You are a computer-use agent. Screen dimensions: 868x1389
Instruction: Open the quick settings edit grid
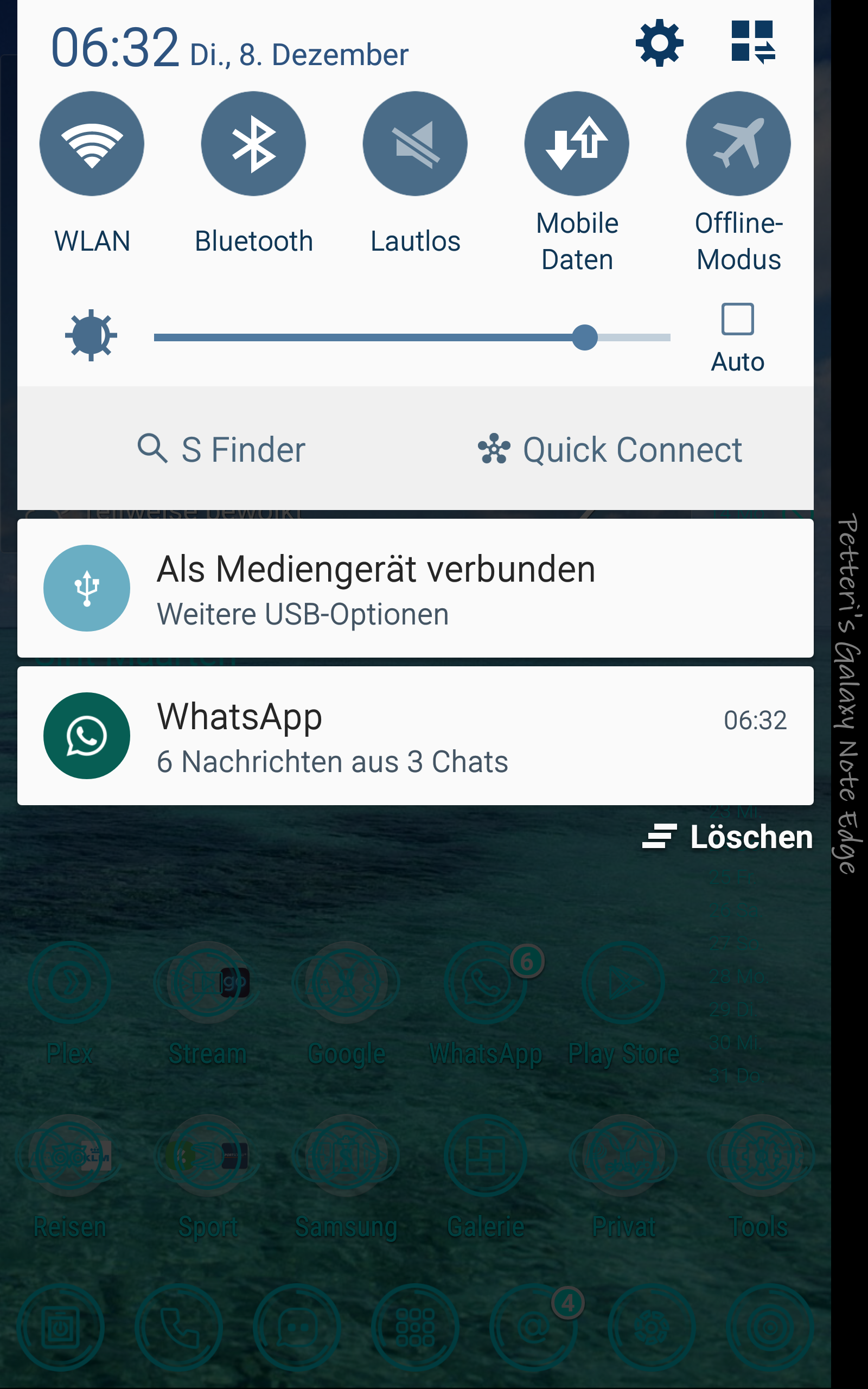point(752,42)
